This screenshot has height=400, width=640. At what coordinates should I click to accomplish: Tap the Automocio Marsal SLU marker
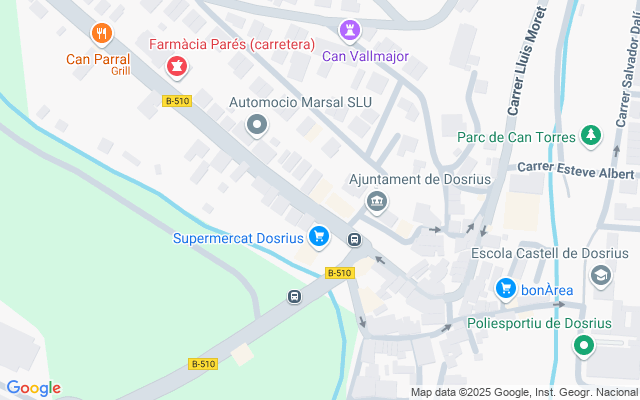pyautogui.click(x=257, y=125)
